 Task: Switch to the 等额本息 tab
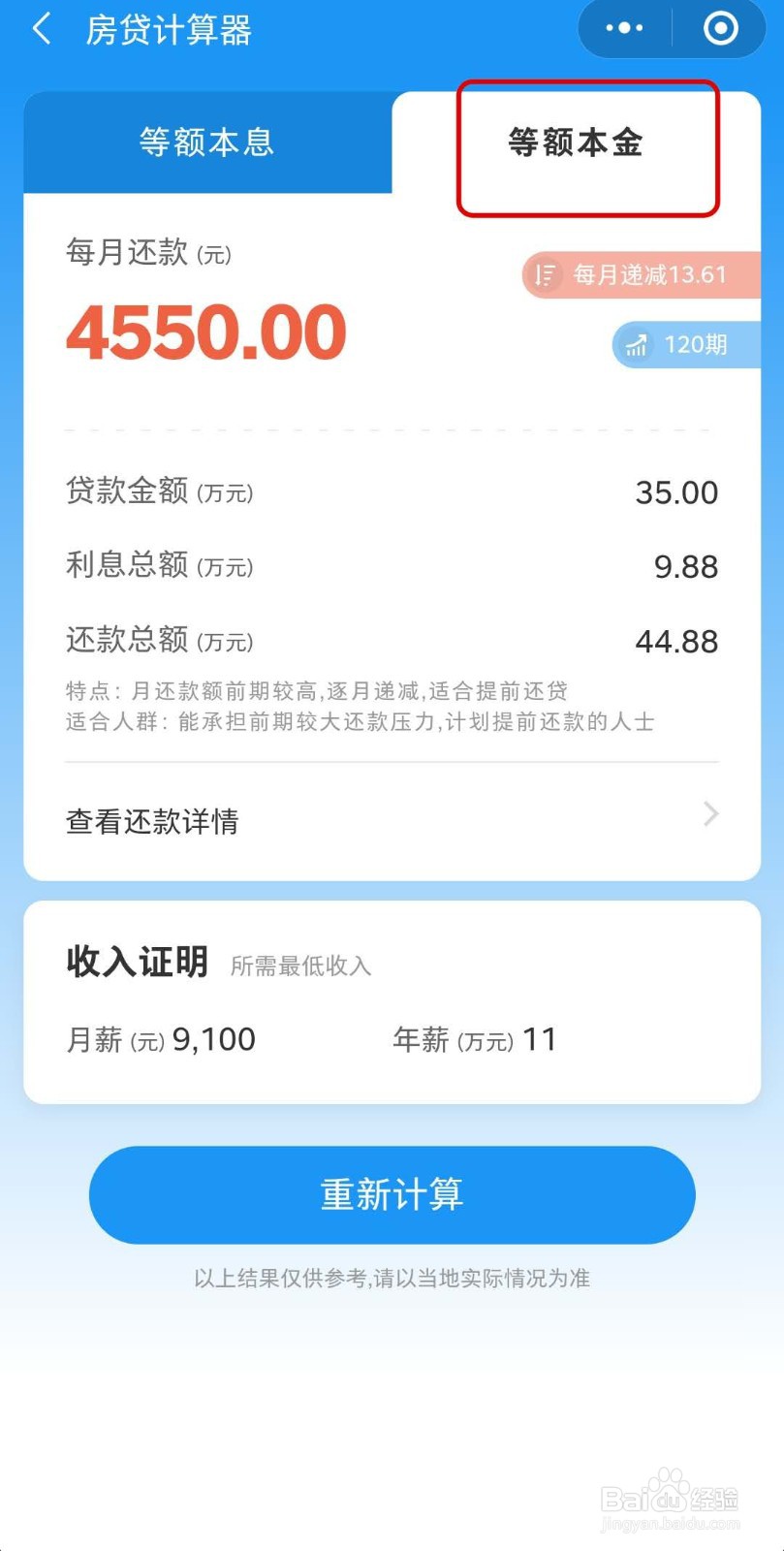206,142
